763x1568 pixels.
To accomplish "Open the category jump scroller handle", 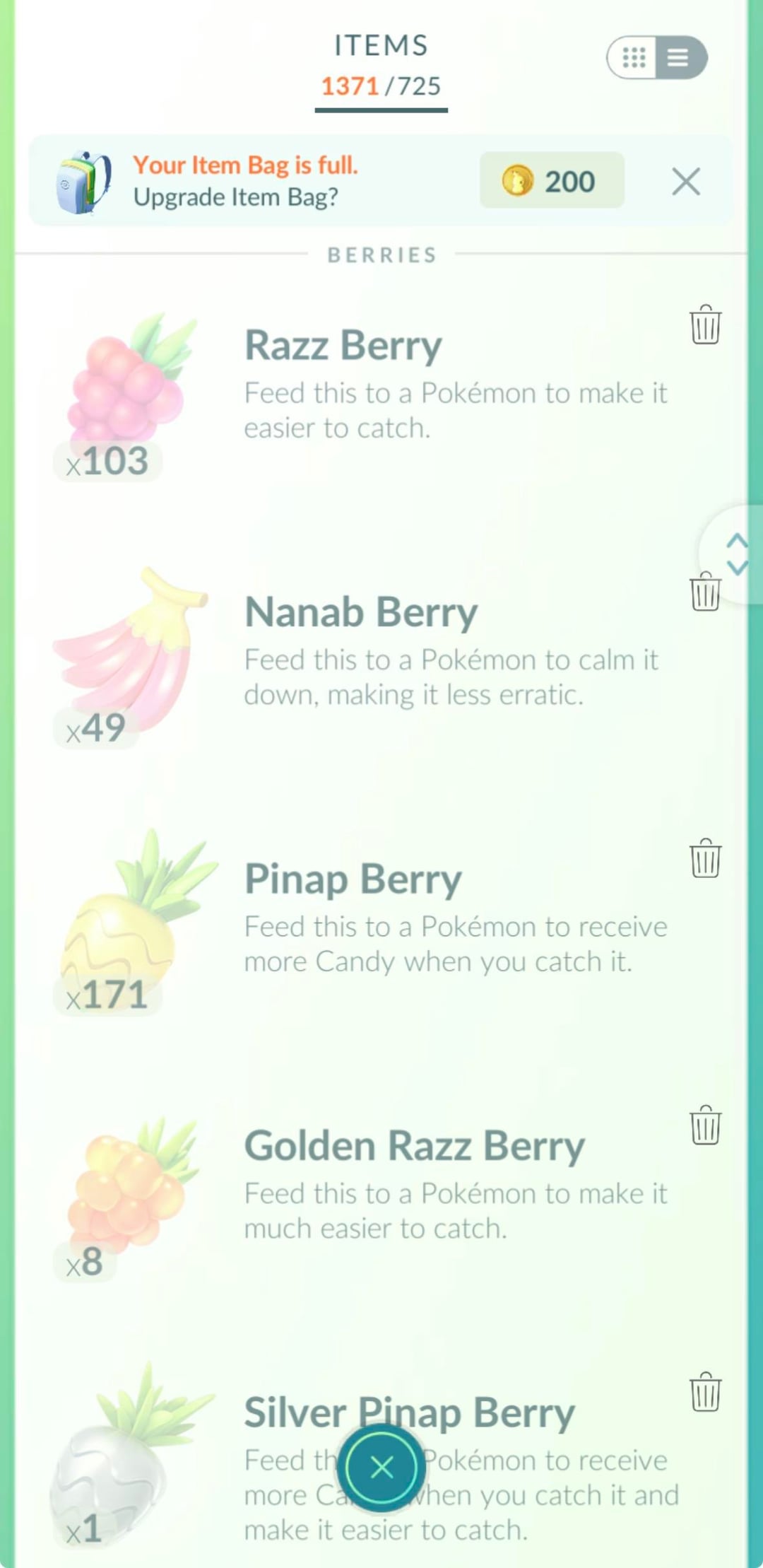I will pyautogui.click(x=736, y=554).
